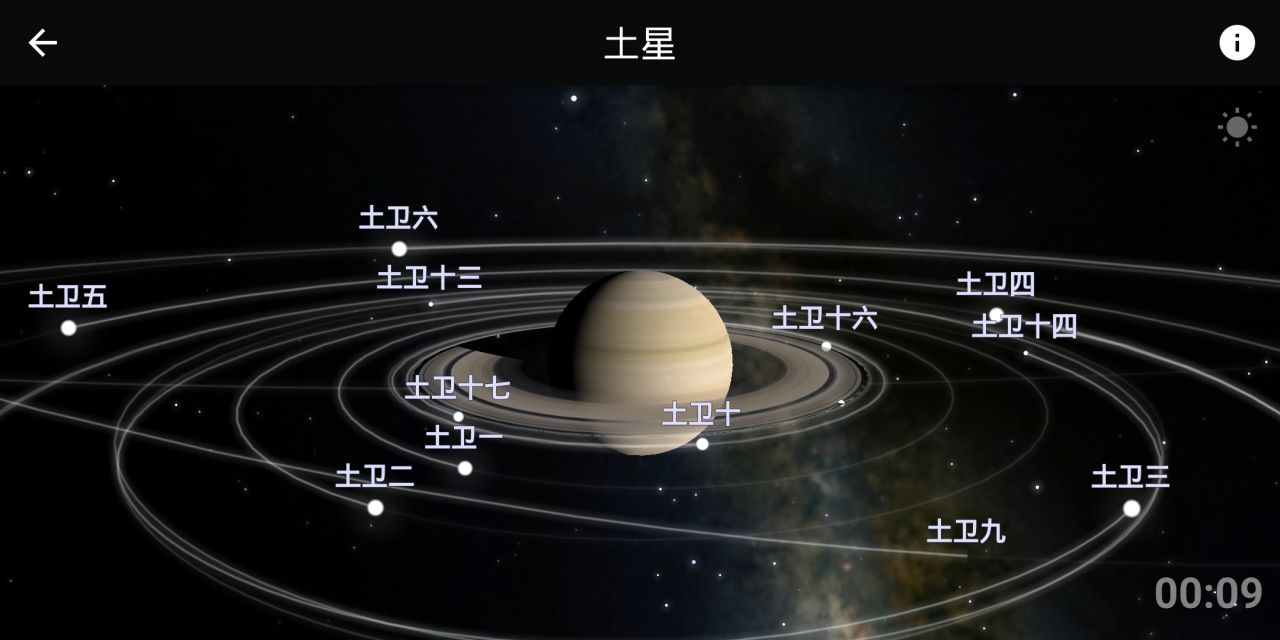Viewport: 1280px width, 640px height.
Task: Select the moon 土卫六
Action: click(399, 248)
